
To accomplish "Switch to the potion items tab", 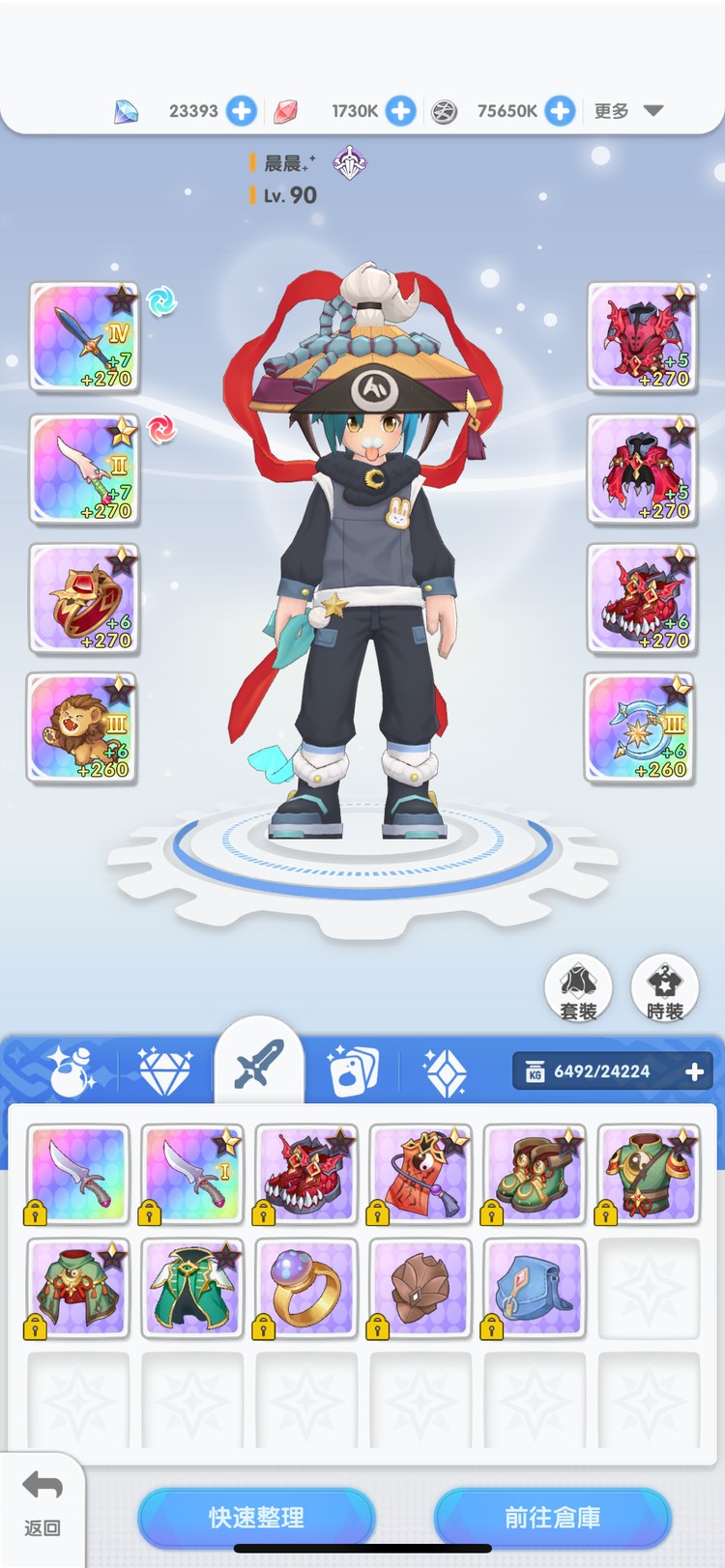I will click(70, 1070).
